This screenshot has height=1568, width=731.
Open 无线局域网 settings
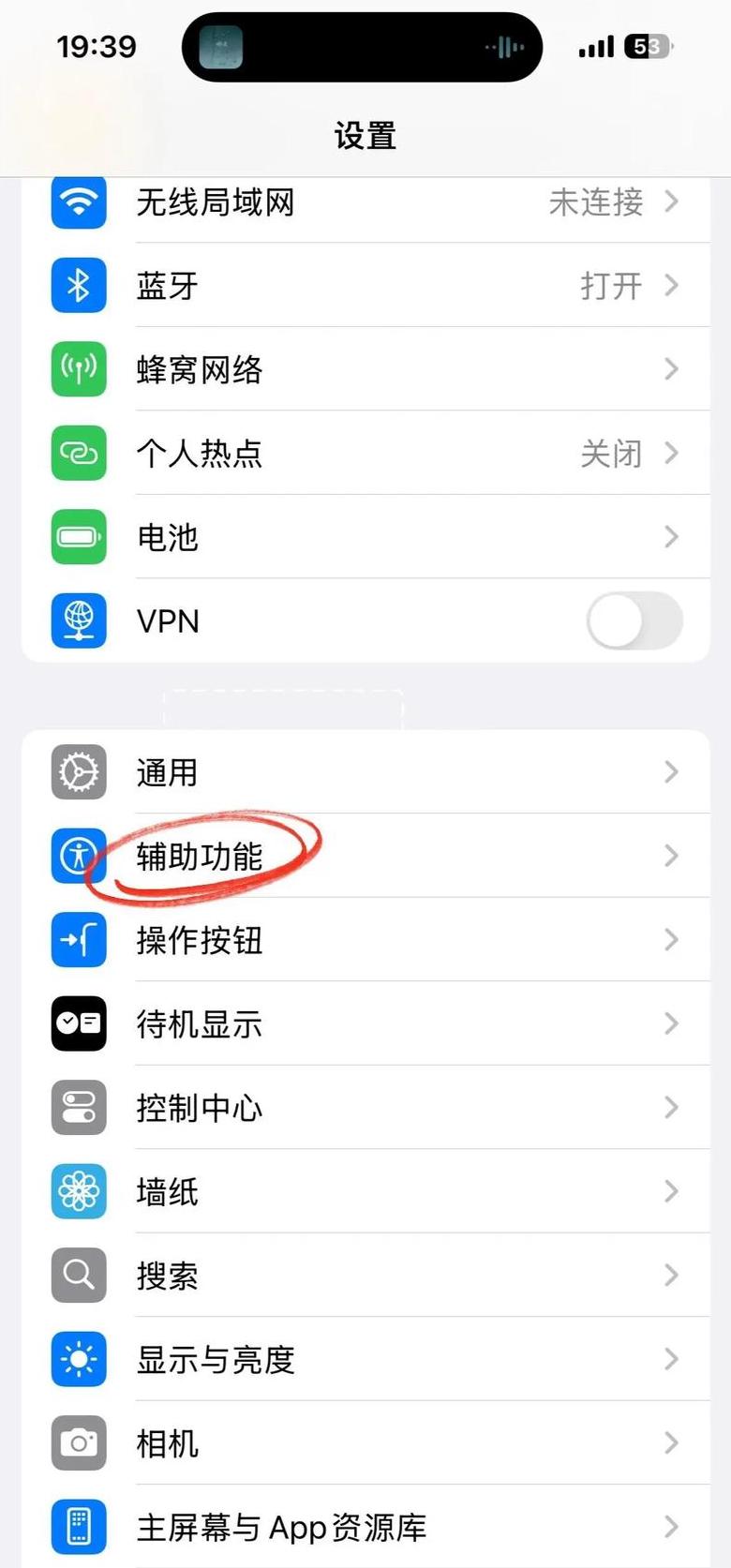pos(365,202)
